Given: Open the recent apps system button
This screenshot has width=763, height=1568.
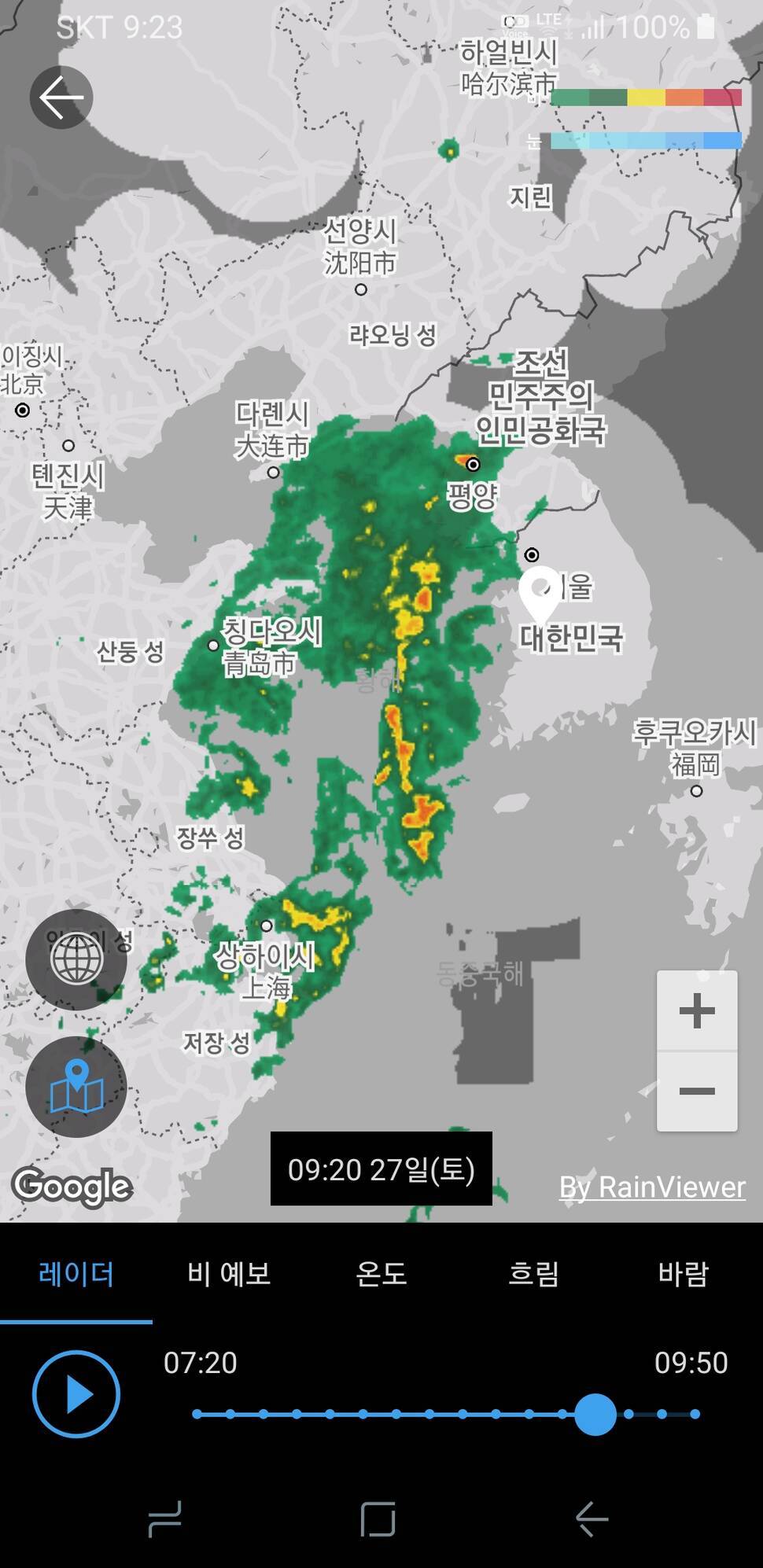Looking at the screenshot, I should (x=165, y=1518).
